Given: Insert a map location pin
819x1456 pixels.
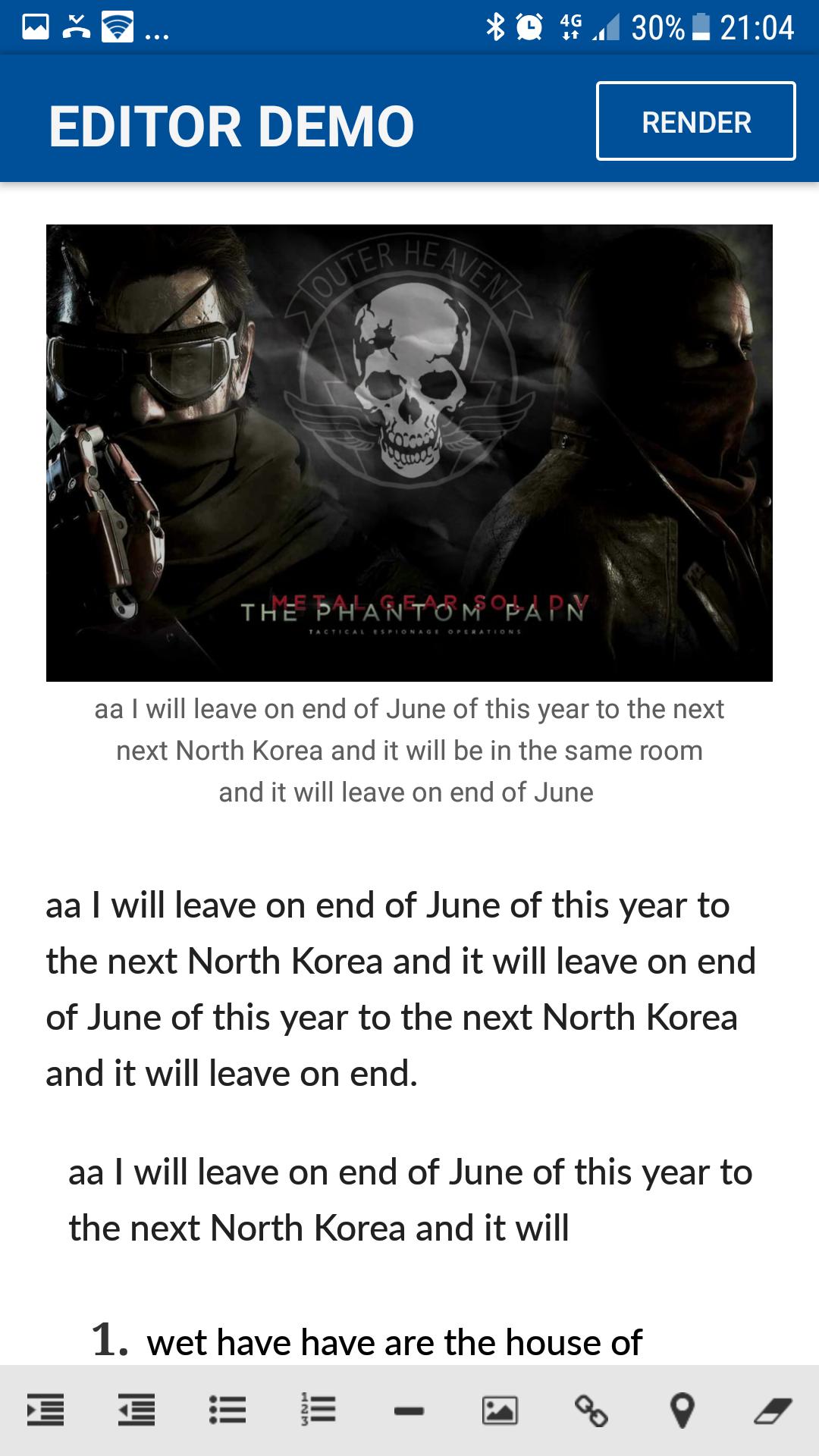Looking at the screenshot, I should point(682,1410).
